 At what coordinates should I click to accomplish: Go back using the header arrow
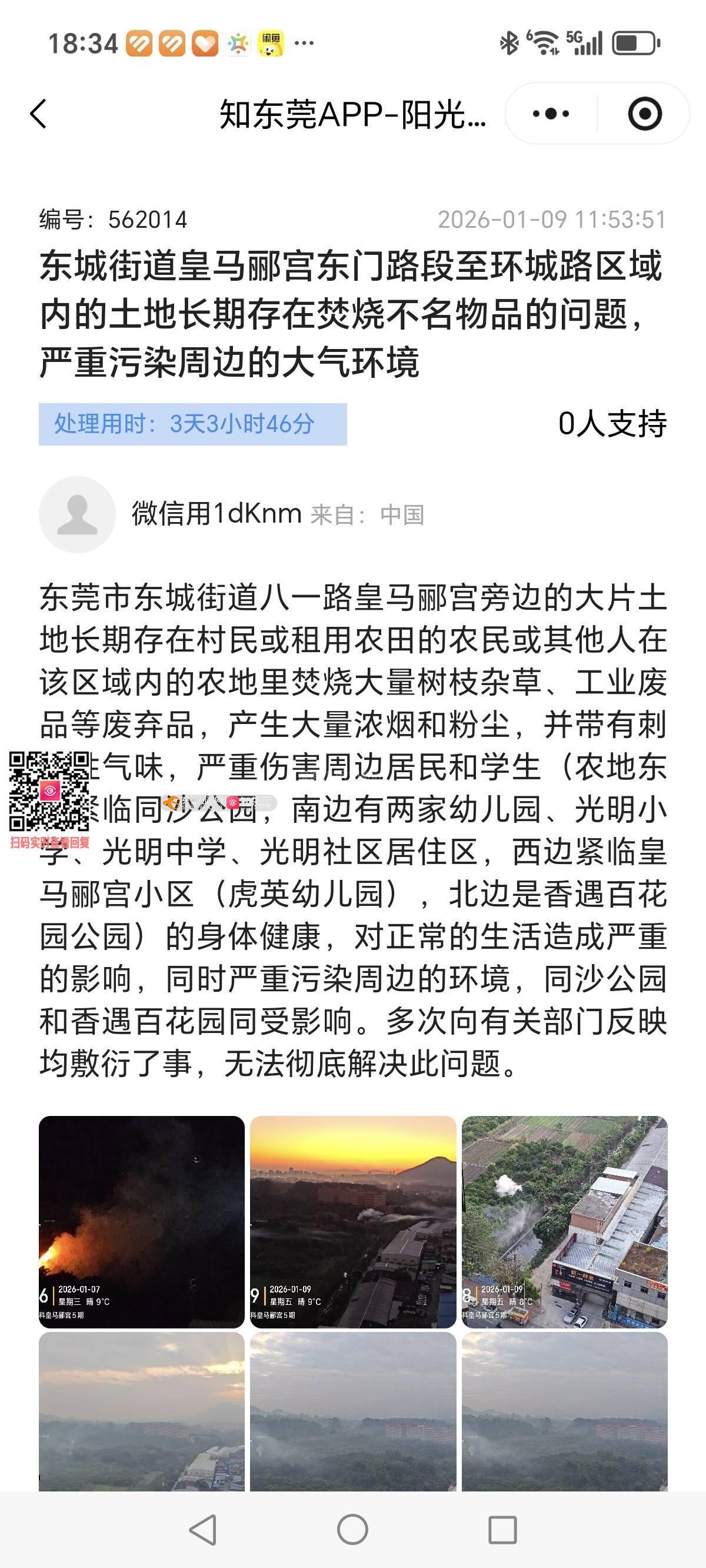(38, 114)
